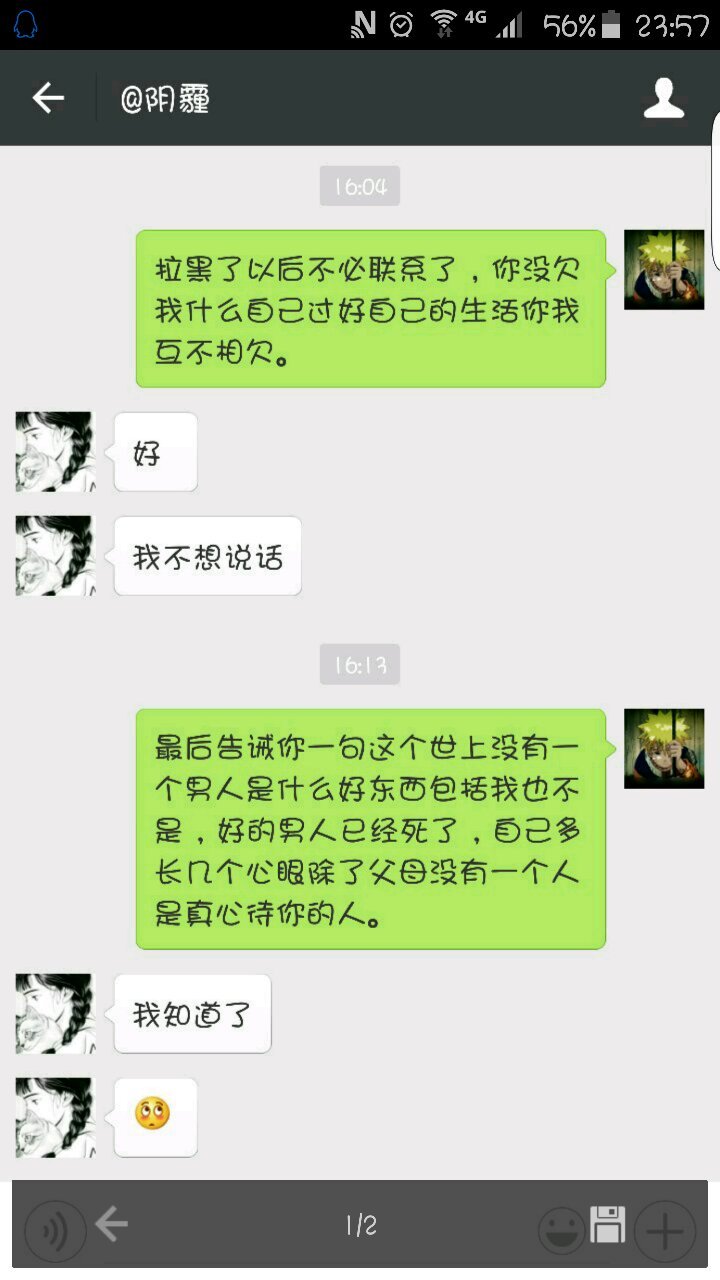Viewport: 720px width, 1280px height.
Task: Tap the back arrow beside the 1/2 counter
Action: [x=112, y=1223]
